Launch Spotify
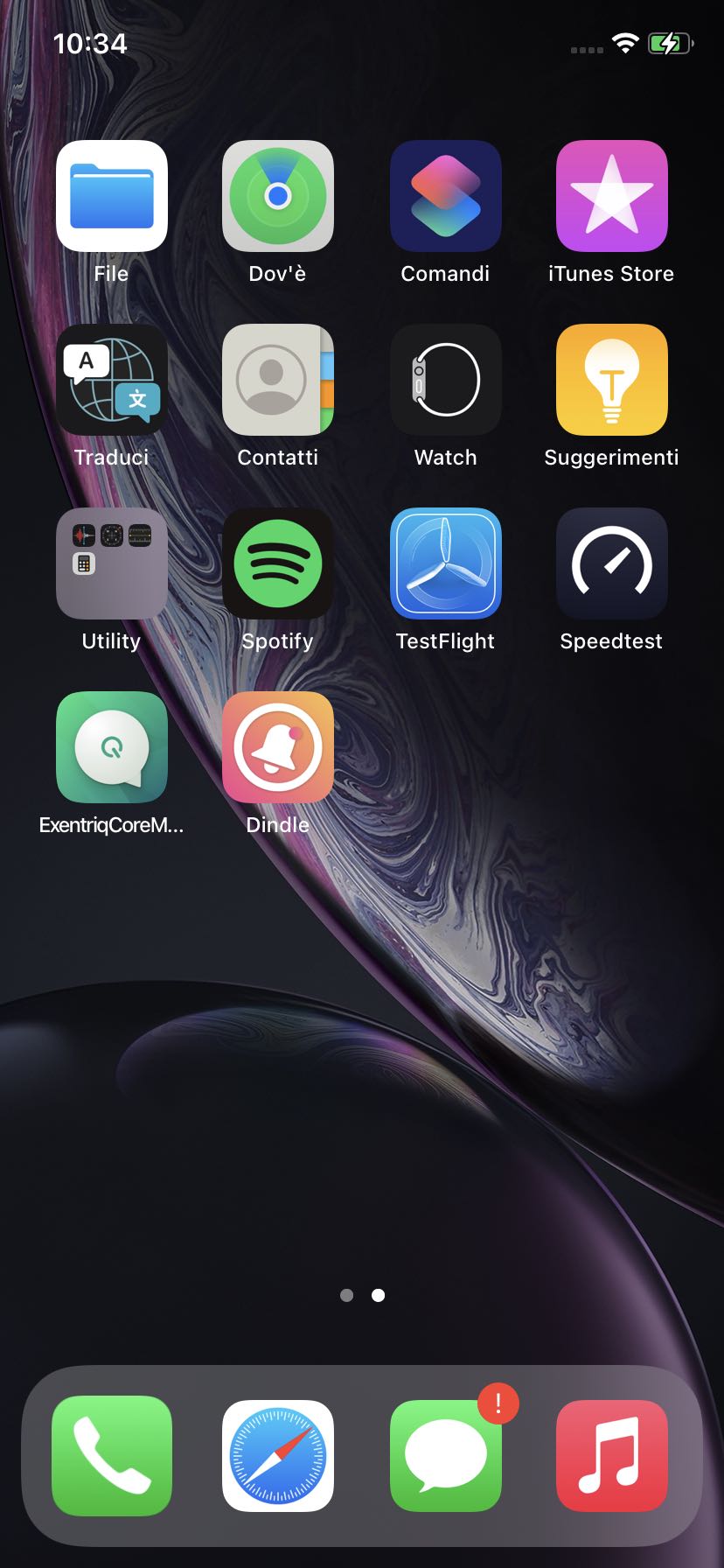This screenshot has height=1568, width=724. click(278, 563)
